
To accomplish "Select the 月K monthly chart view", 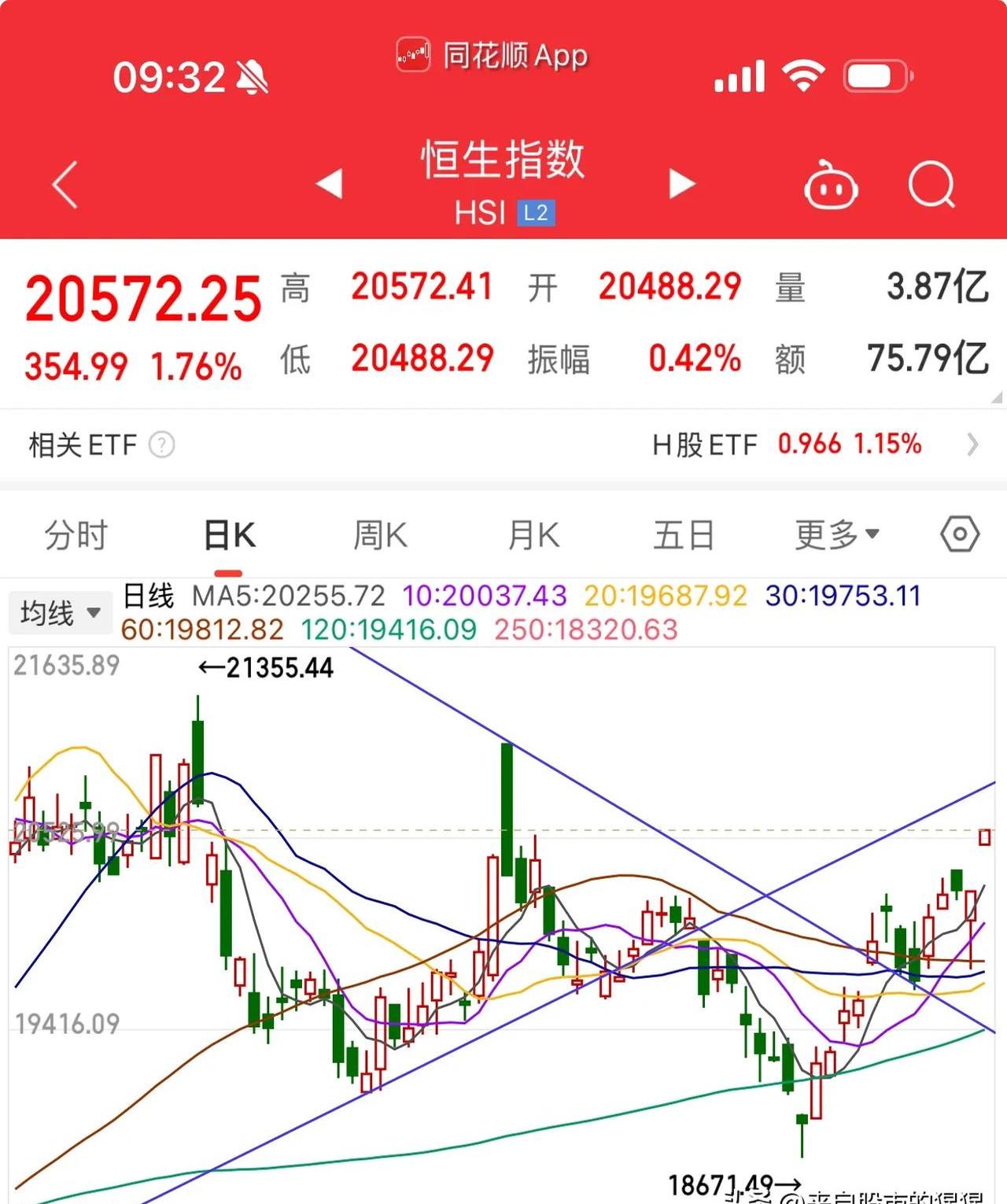I will [532, 534].
